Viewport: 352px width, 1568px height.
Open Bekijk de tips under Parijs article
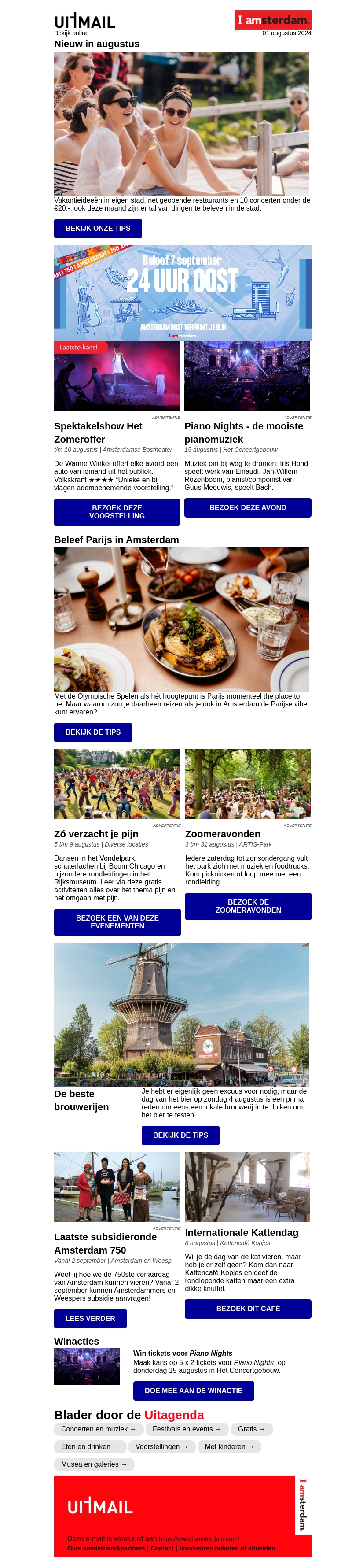93,732
